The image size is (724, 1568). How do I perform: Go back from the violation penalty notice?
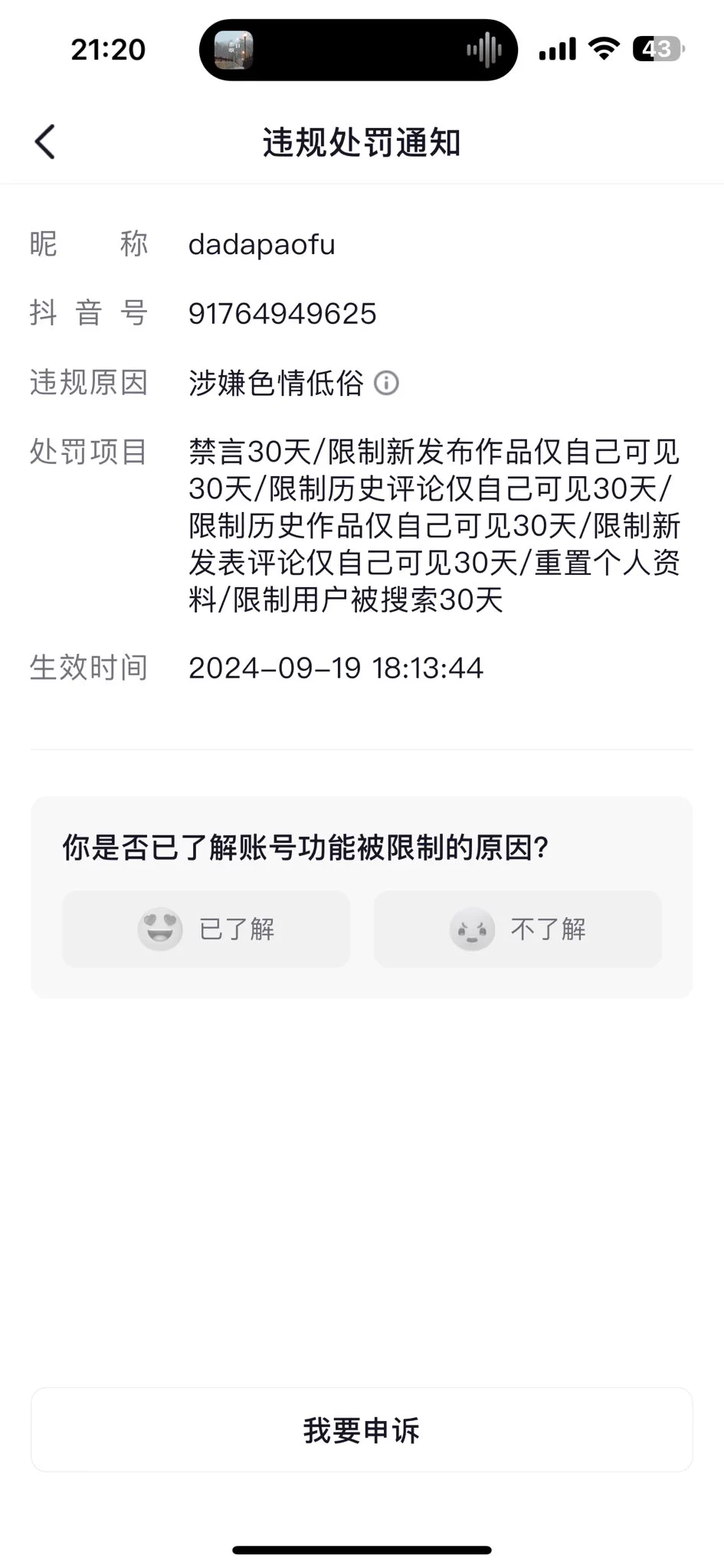pos(45,142)
